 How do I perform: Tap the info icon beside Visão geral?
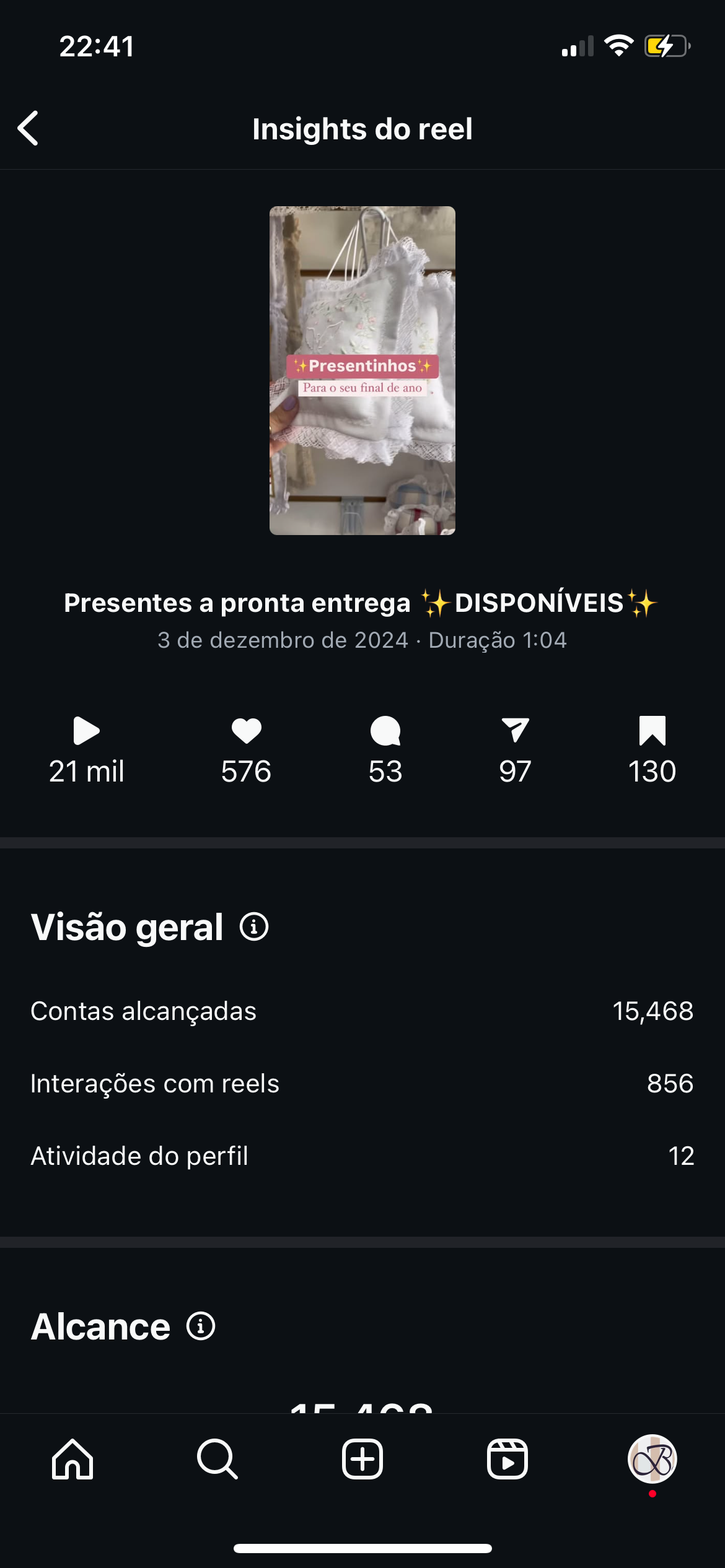tap(254, 927)
